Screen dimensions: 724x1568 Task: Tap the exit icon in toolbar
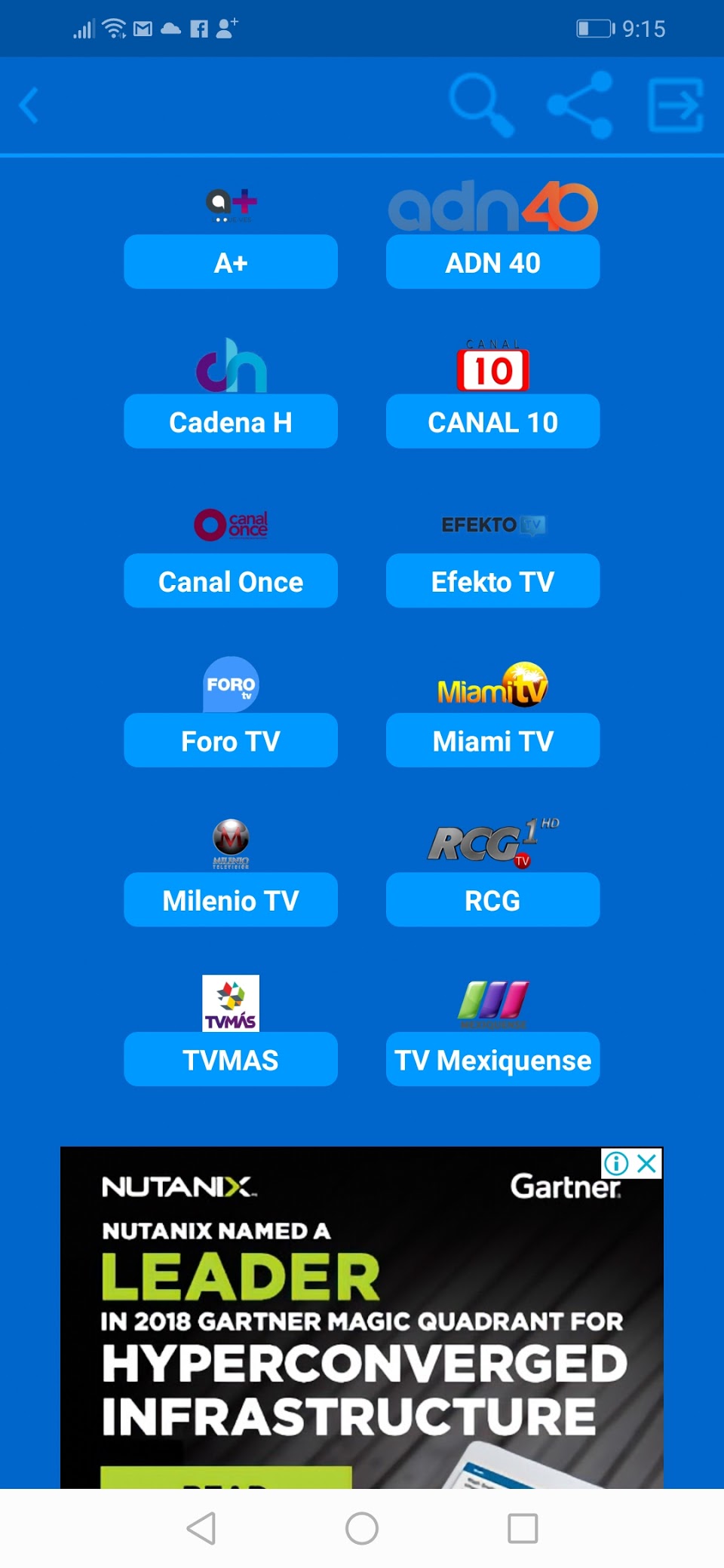[676, 106]
